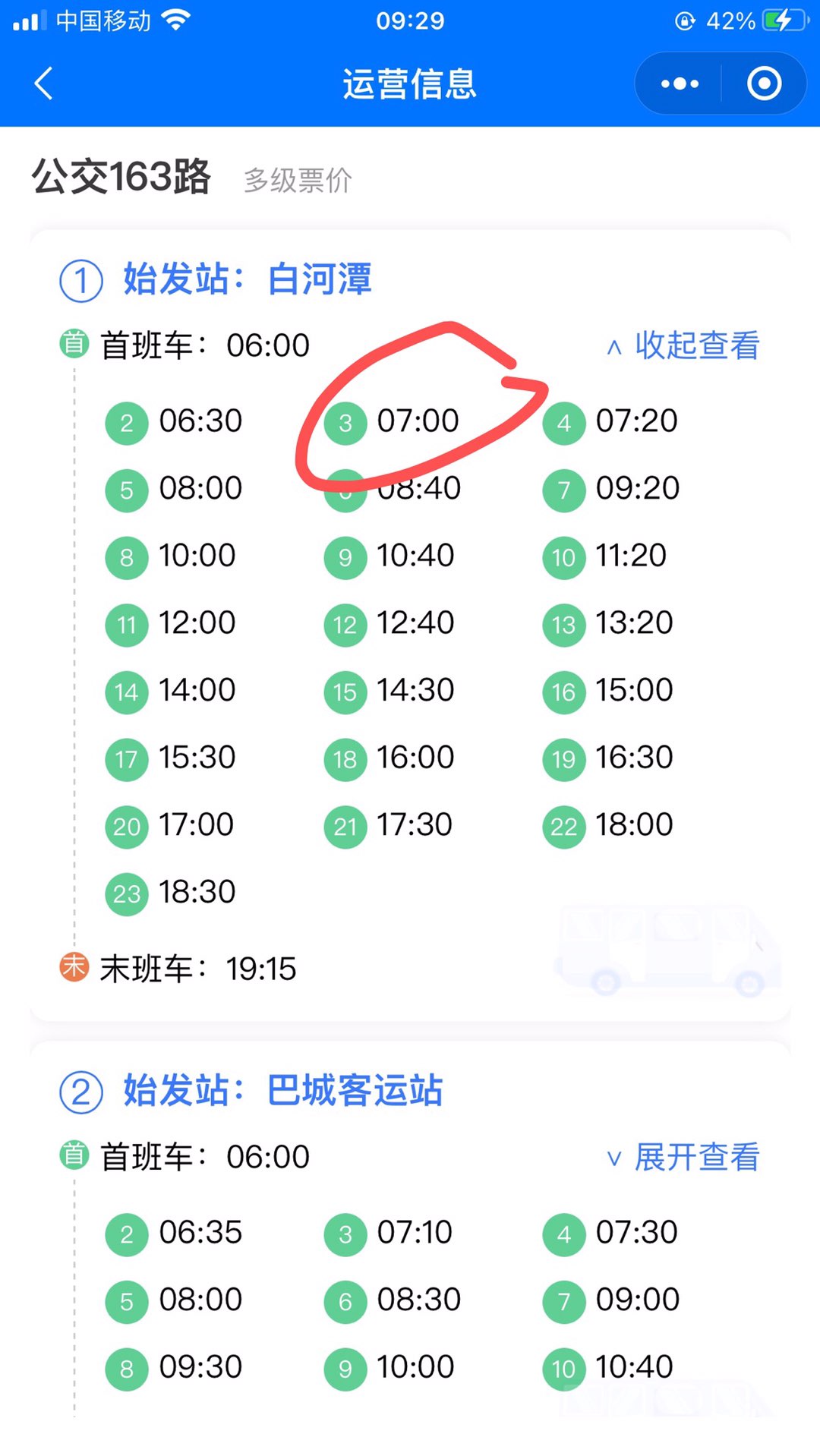The width and height of the screenshot is (820, 1456).
Task: Go back using the top-left arrow
Action: 44,84
